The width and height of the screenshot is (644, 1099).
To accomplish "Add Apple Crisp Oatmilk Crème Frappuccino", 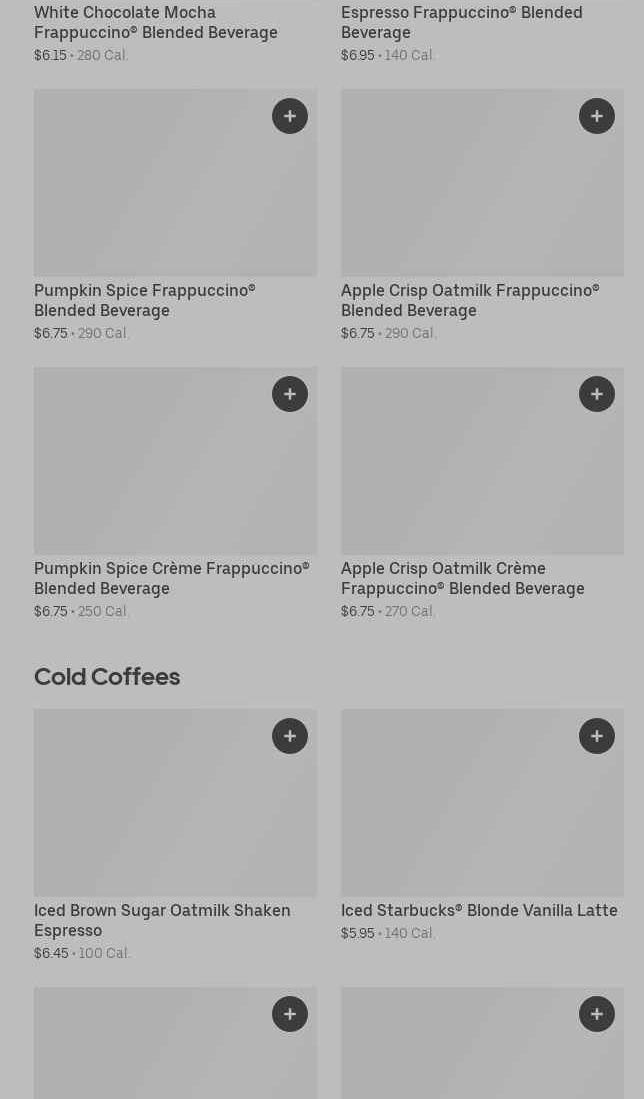I will pos(597,394).
